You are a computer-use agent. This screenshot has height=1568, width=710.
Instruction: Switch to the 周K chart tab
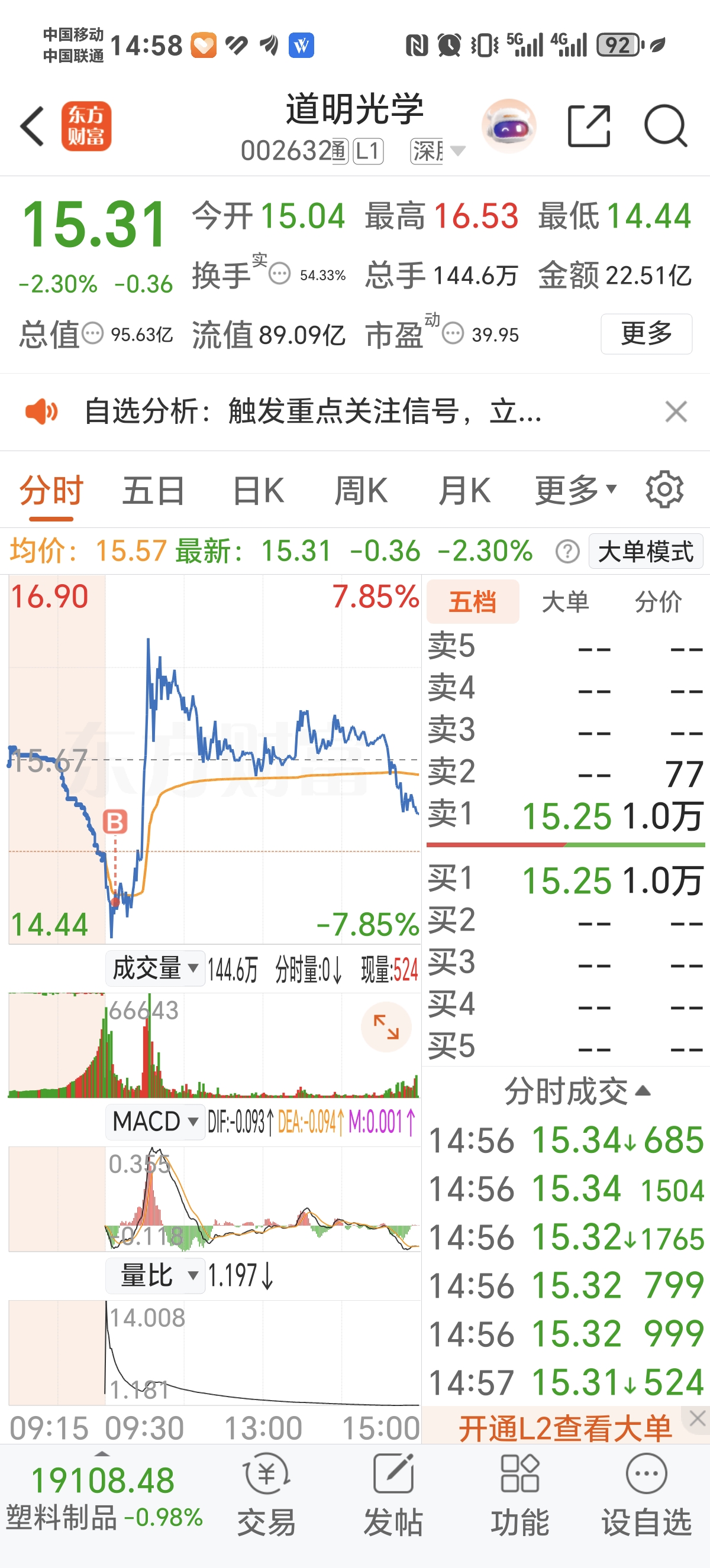click(x=361, y=491)
